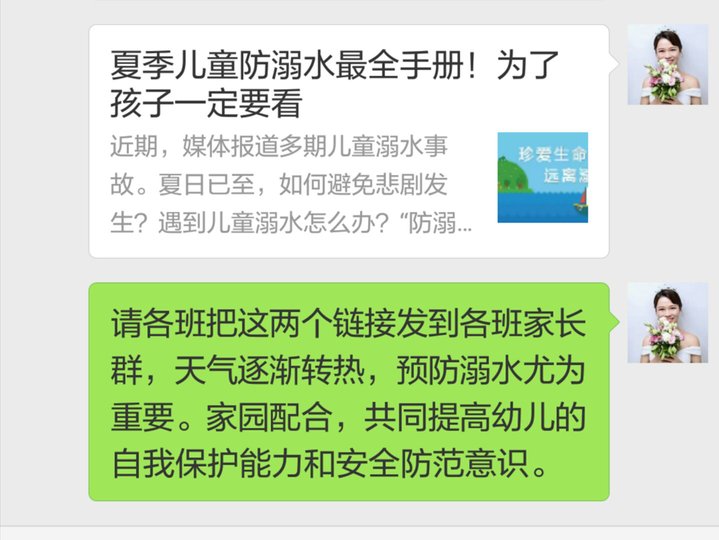Open the shared 夏季儿童防溺水最全手册 article card

coord(349,141)
